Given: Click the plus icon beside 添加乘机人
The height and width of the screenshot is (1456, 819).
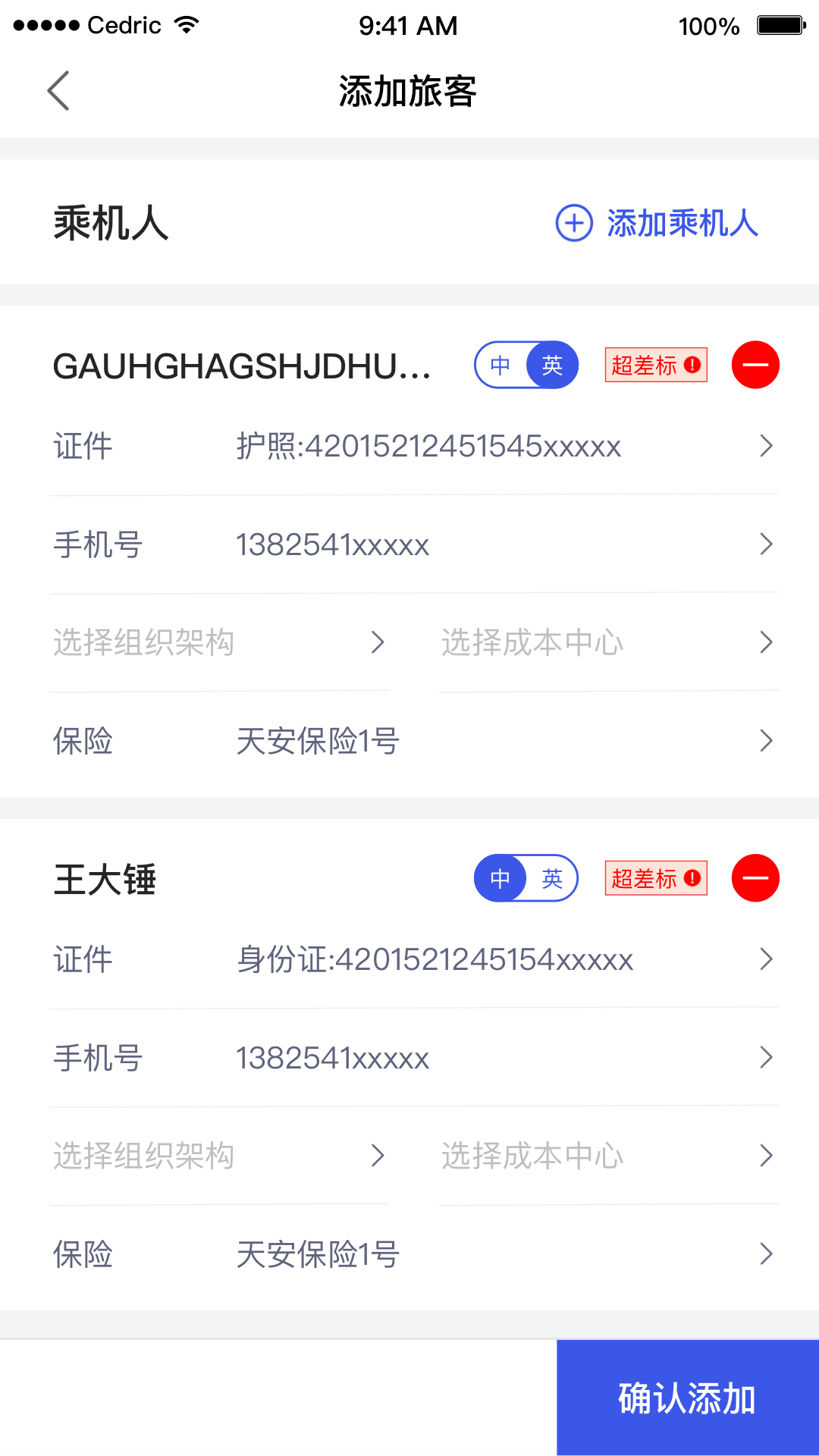Looking at the screenshot, I should (573, 222).
